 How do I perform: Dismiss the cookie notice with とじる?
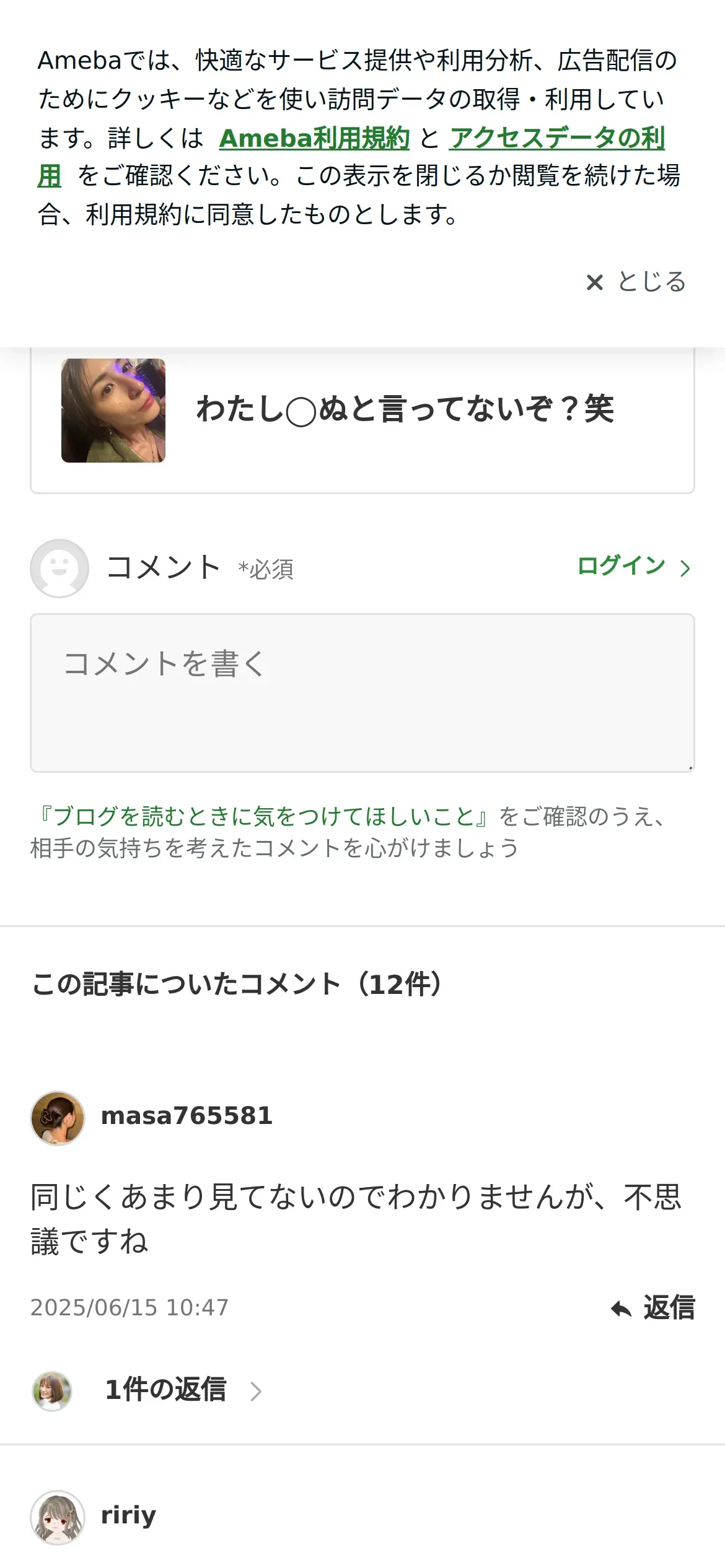[636, 282]
